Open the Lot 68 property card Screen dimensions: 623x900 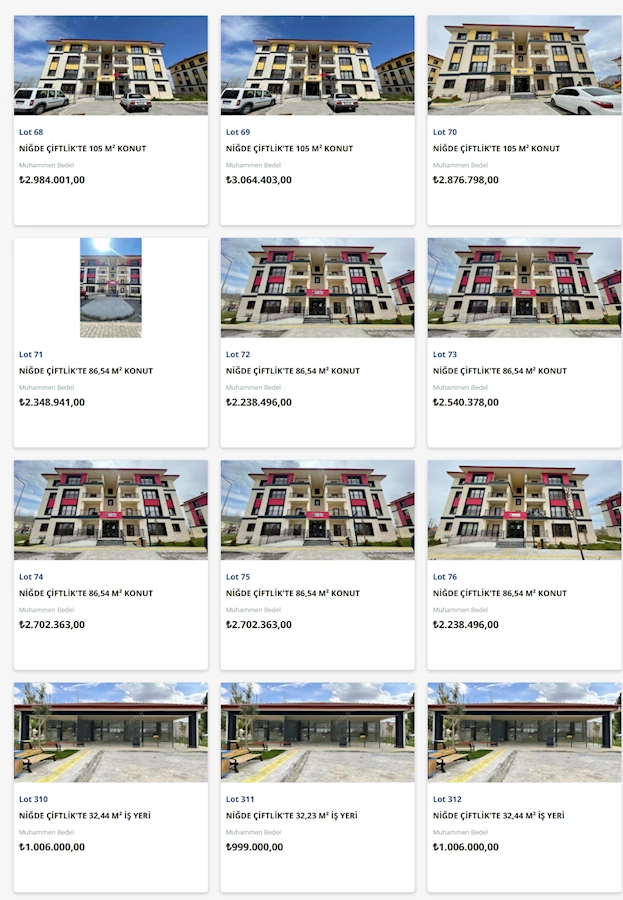pyautogui.click(x=110, y=120)
